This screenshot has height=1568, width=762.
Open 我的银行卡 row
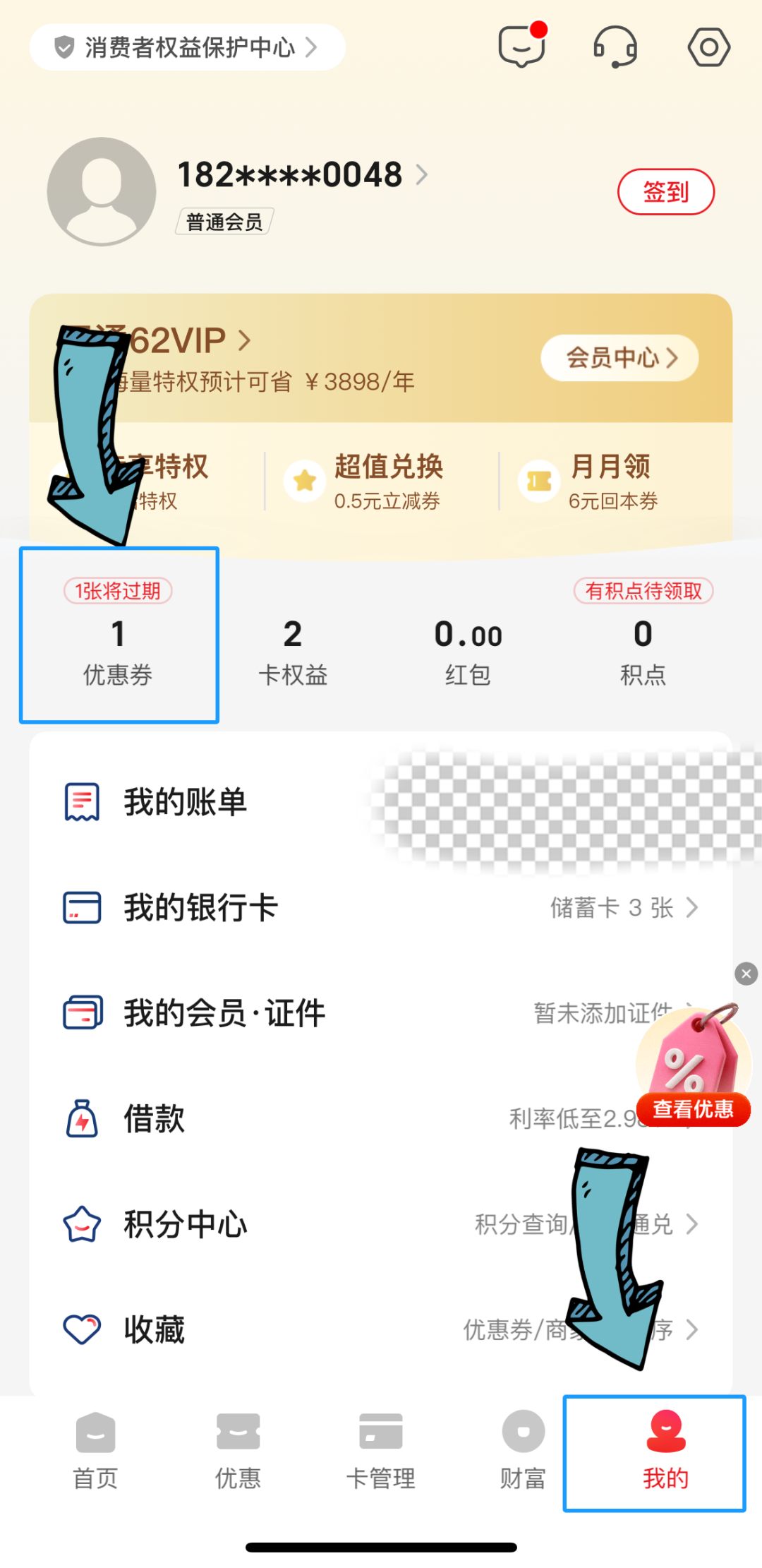point(381,907)
